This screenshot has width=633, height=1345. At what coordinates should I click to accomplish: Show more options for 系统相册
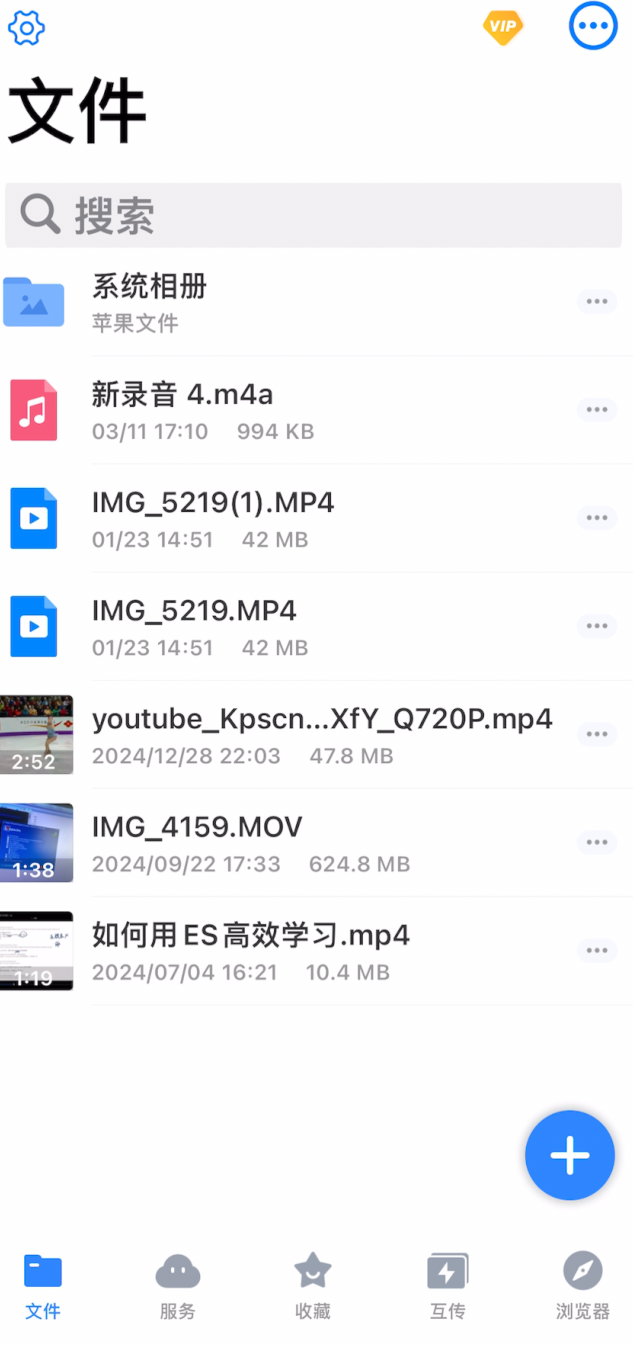[x=597, y=302]
